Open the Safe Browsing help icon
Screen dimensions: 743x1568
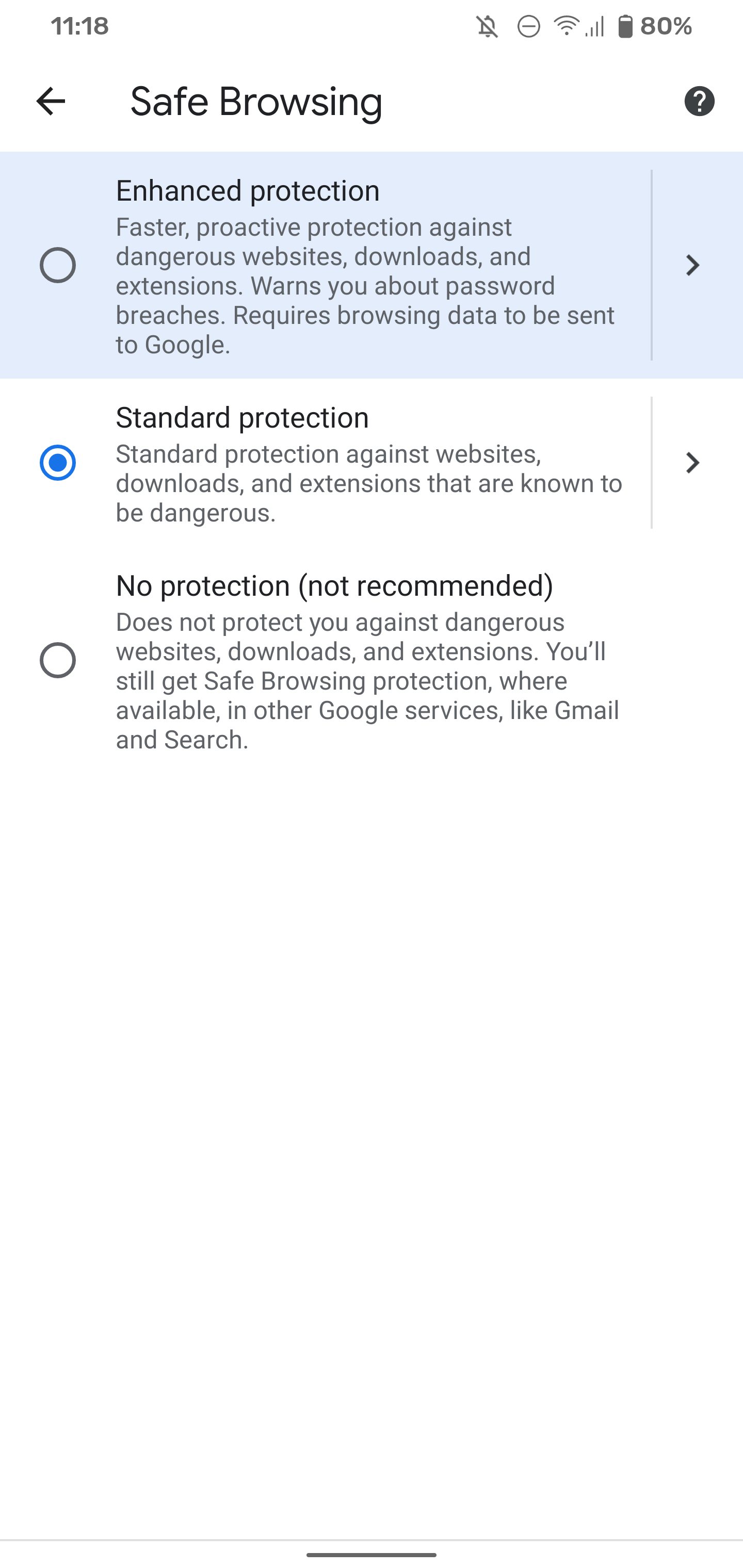click(x=699, y=101)
